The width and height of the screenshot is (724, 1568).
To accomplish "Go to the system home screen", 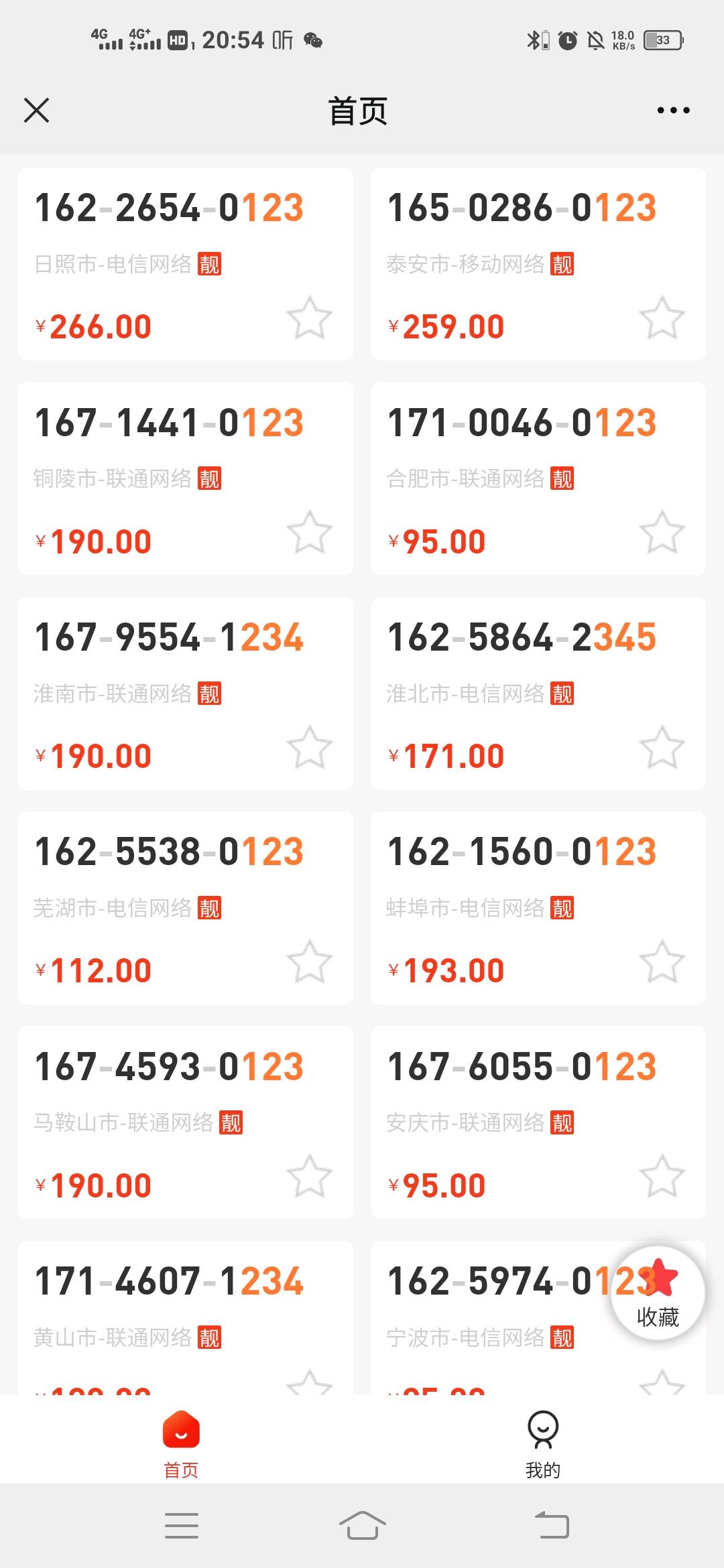I will coord(362,1526).
